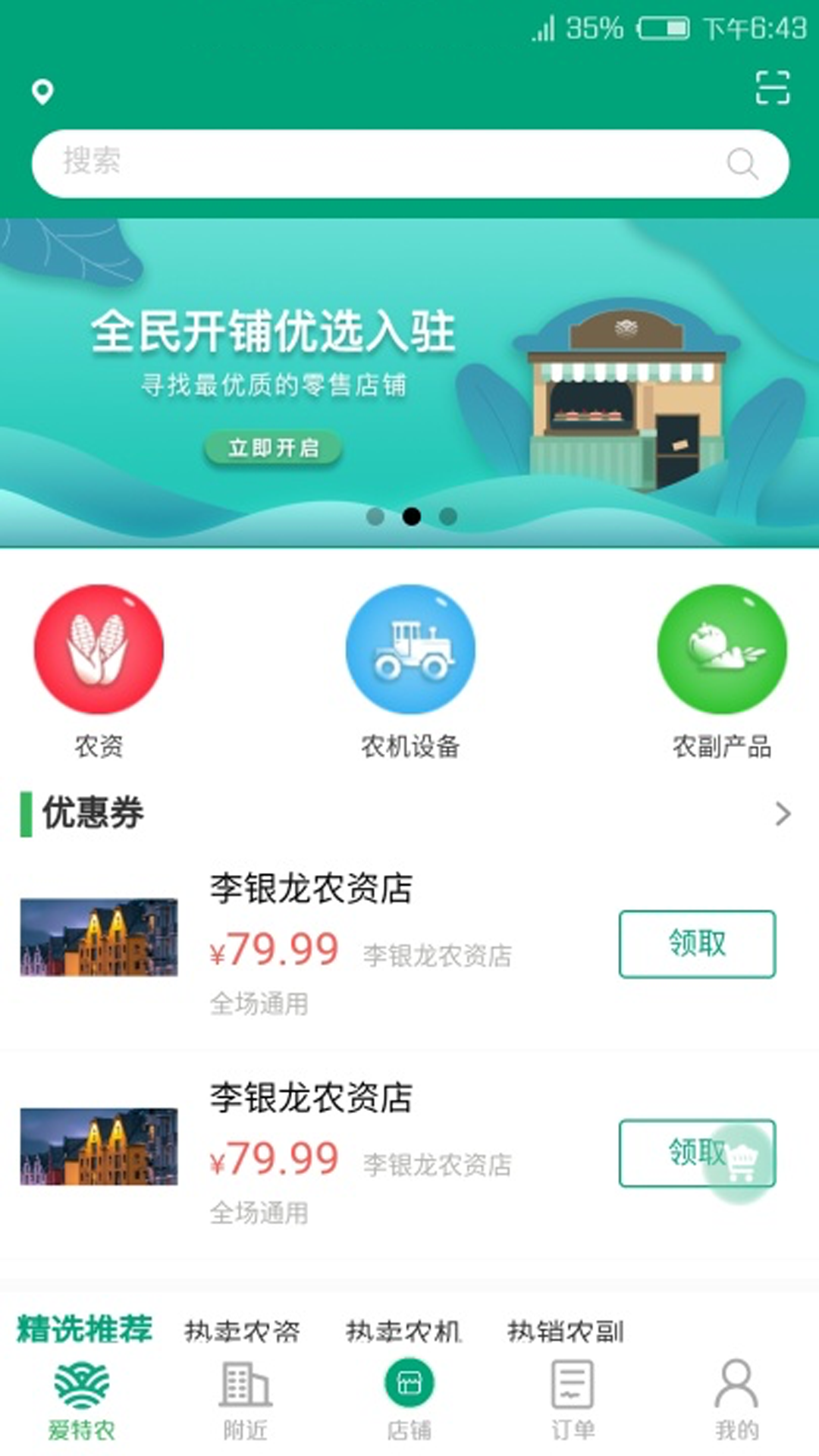Switch to the 我的 tab

tap(736, 1401)
